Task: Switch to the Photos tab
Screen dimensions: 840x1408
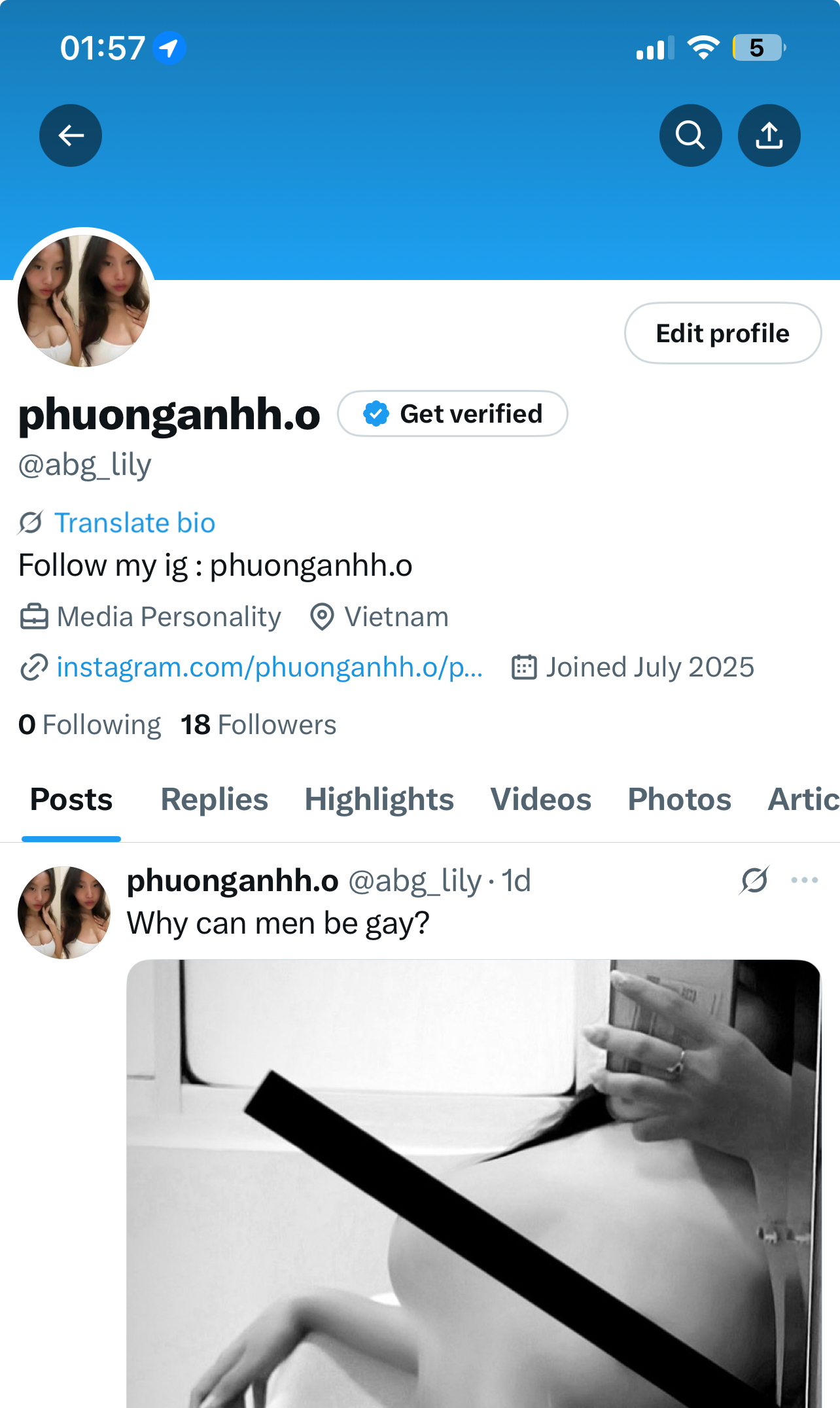Action: point(679,800)
